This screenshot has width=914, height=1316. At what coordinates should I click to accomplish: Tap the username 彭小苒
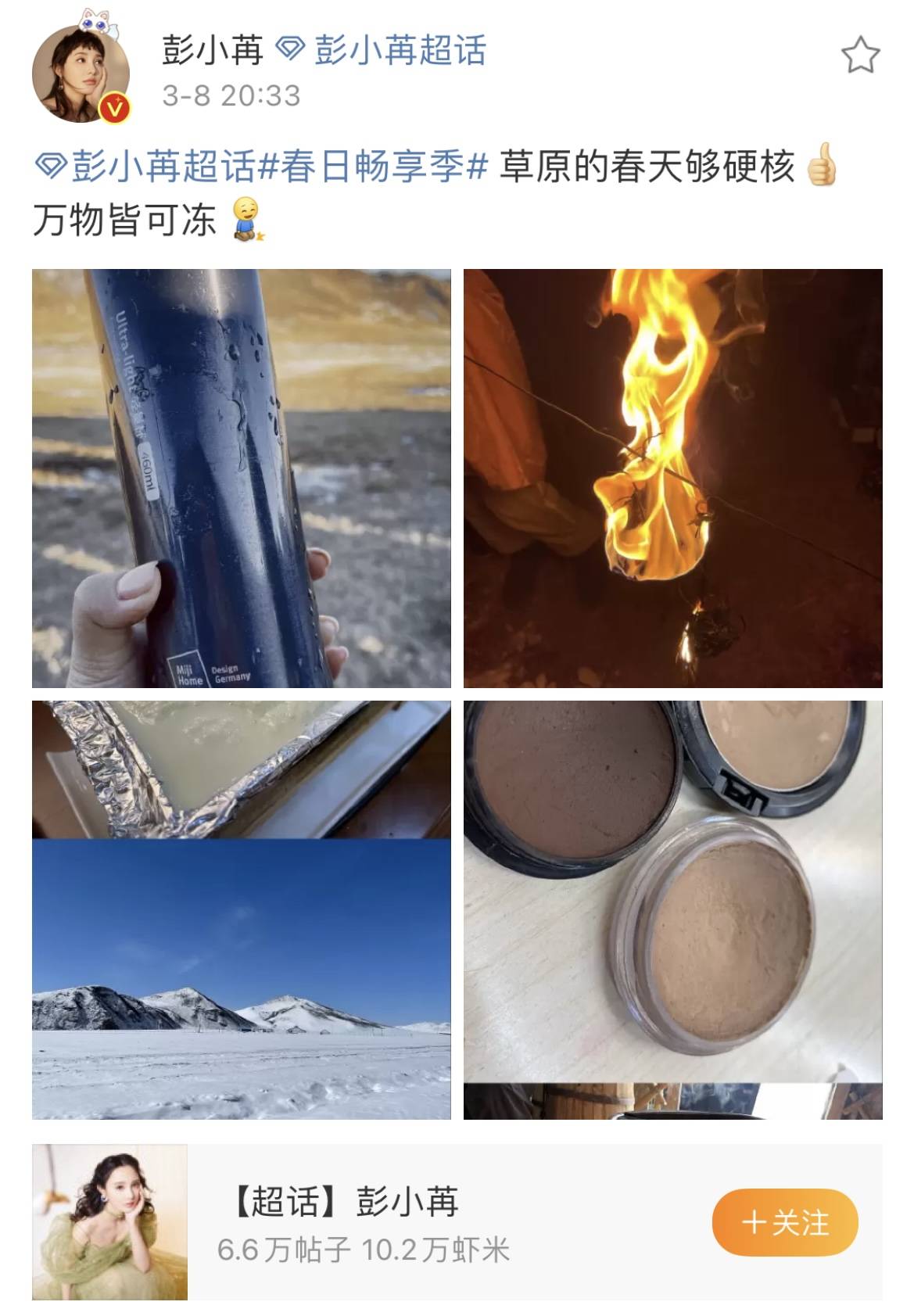pyautogui.click(x=212, y=51)
